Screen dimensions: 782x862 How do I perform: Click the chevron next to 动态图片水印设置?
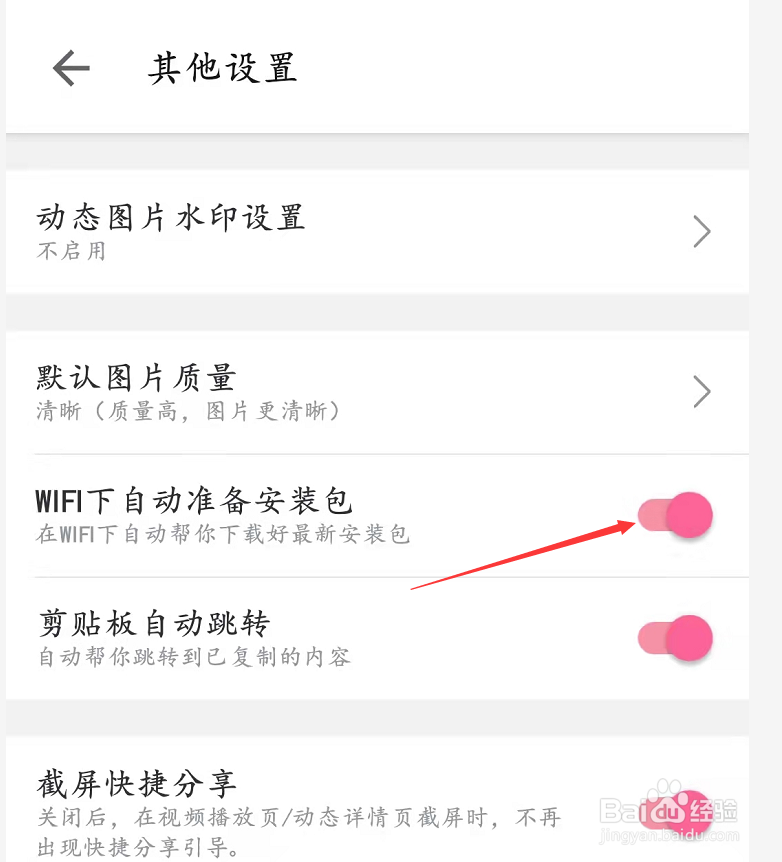(701, 231)
